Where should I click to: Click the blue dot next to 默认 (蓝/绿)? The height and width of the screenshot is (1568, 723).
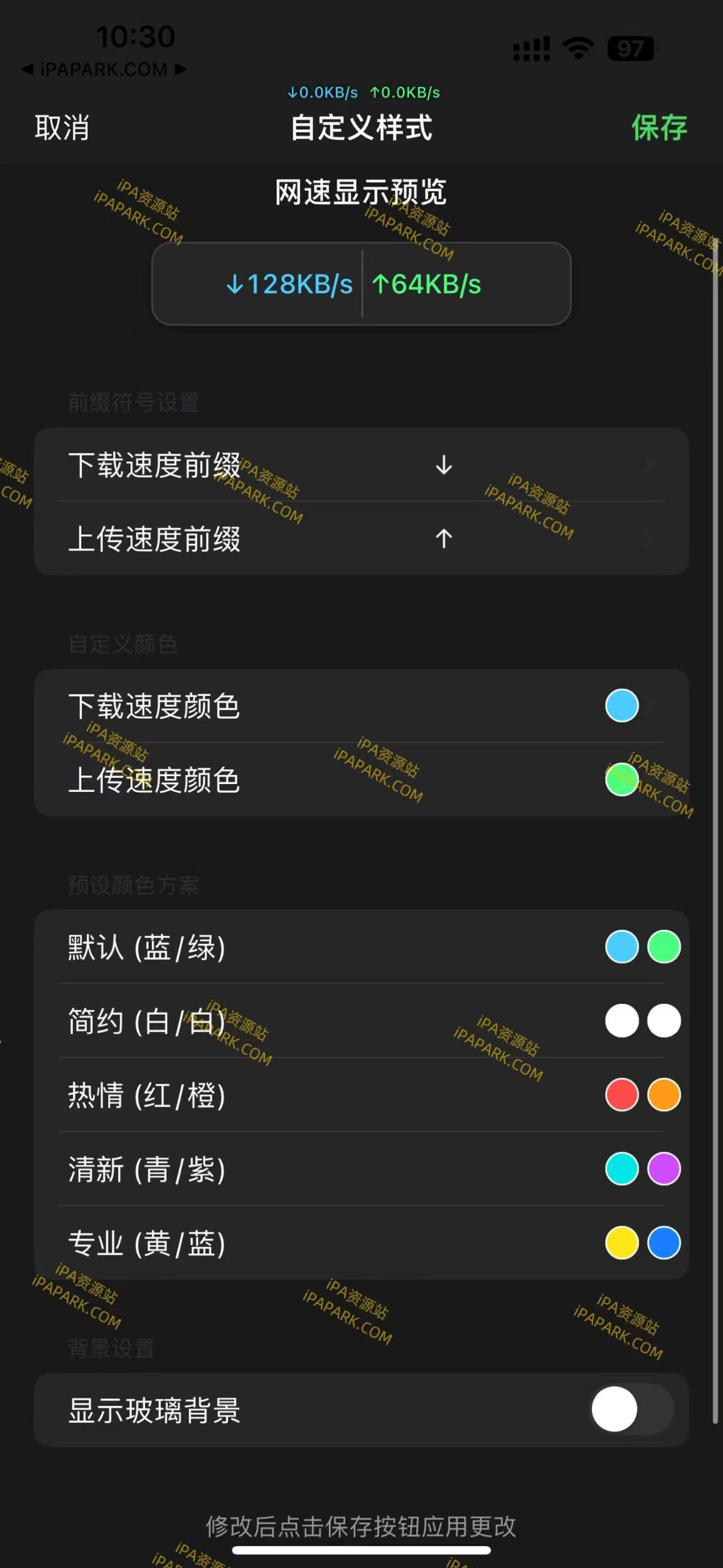point(622,947)
